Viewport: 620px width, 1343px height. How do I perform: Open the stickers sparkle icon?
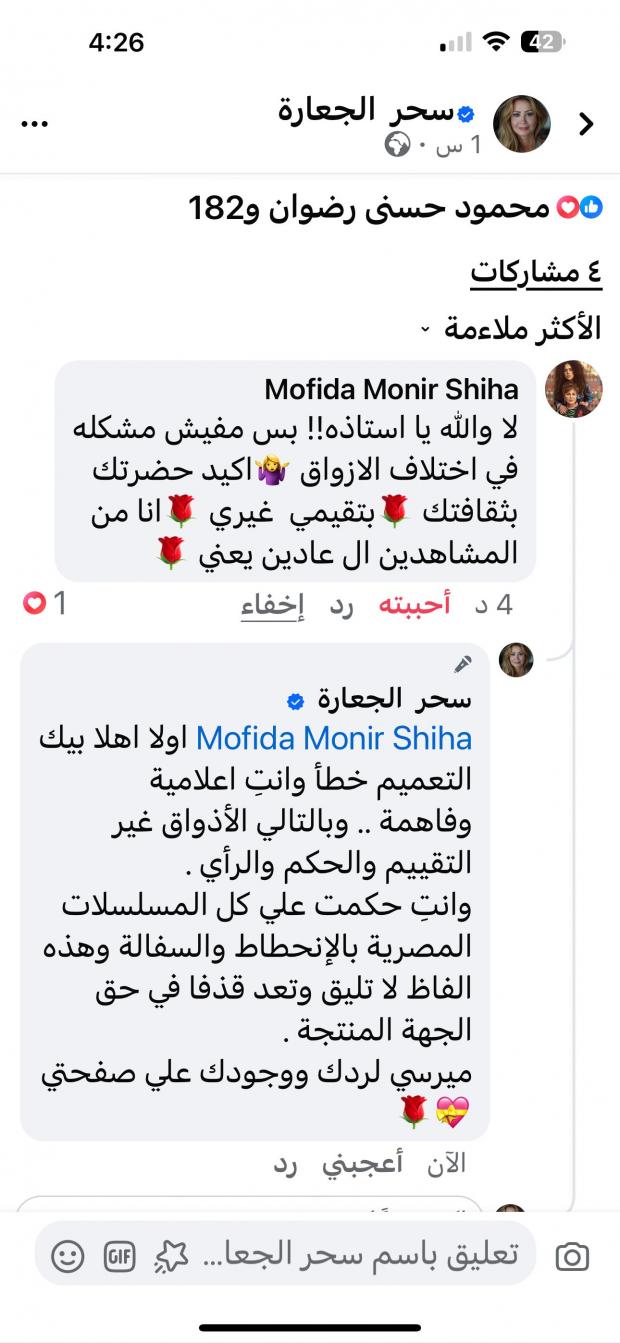click(170, 1256)
